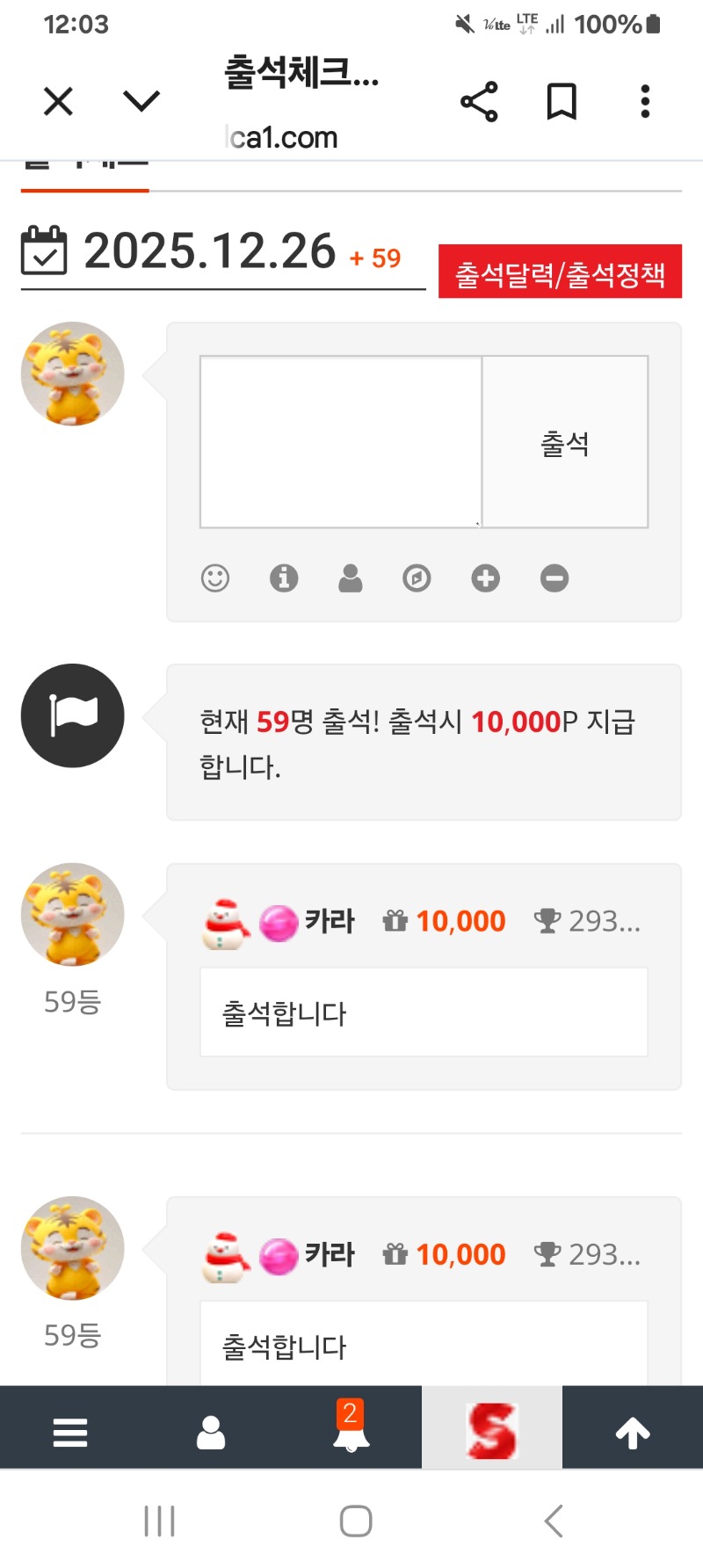
Task: Open the emoticon smiley picker
Action: click(215, 578)
